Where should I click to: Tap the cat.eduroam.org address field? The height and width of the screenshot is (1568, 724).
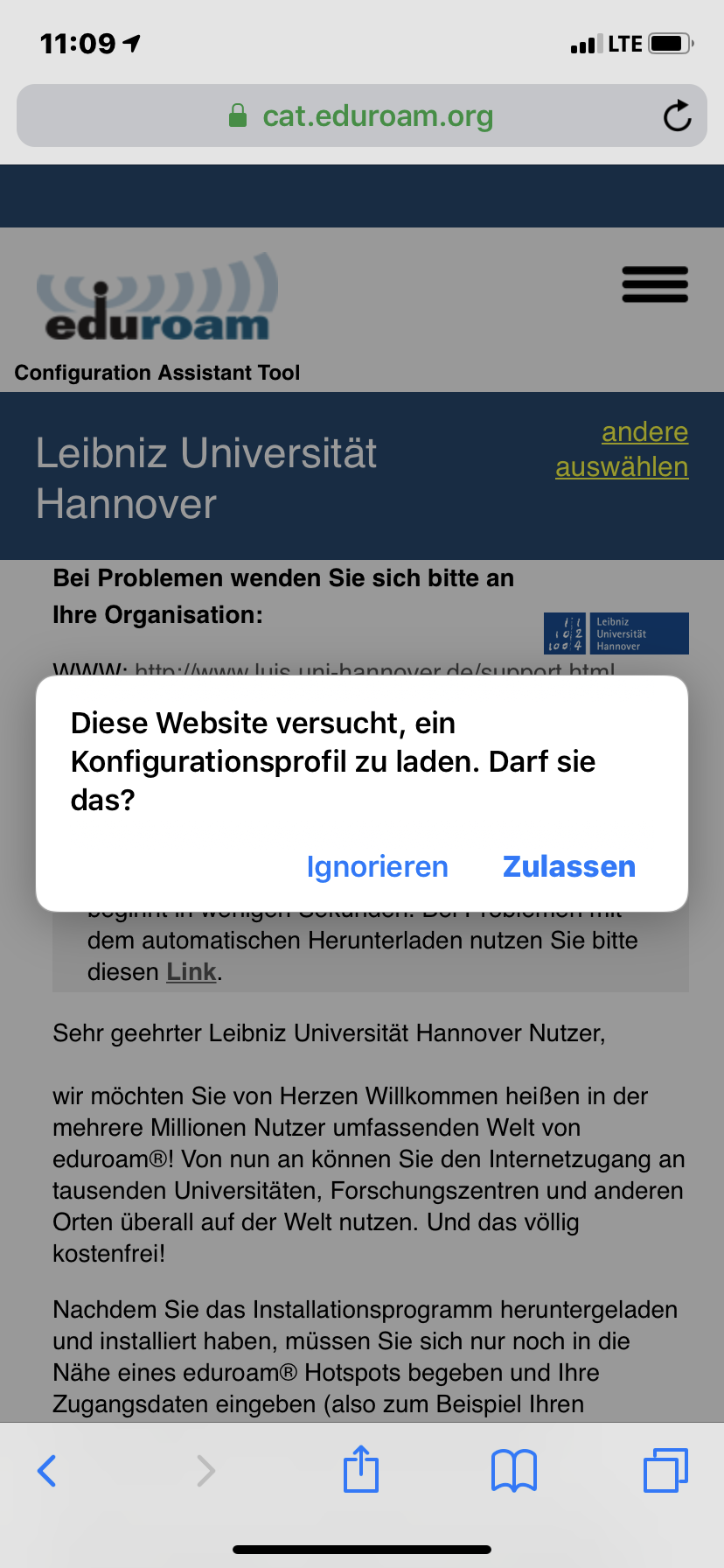pyautogui.click(x=362, y=115)
